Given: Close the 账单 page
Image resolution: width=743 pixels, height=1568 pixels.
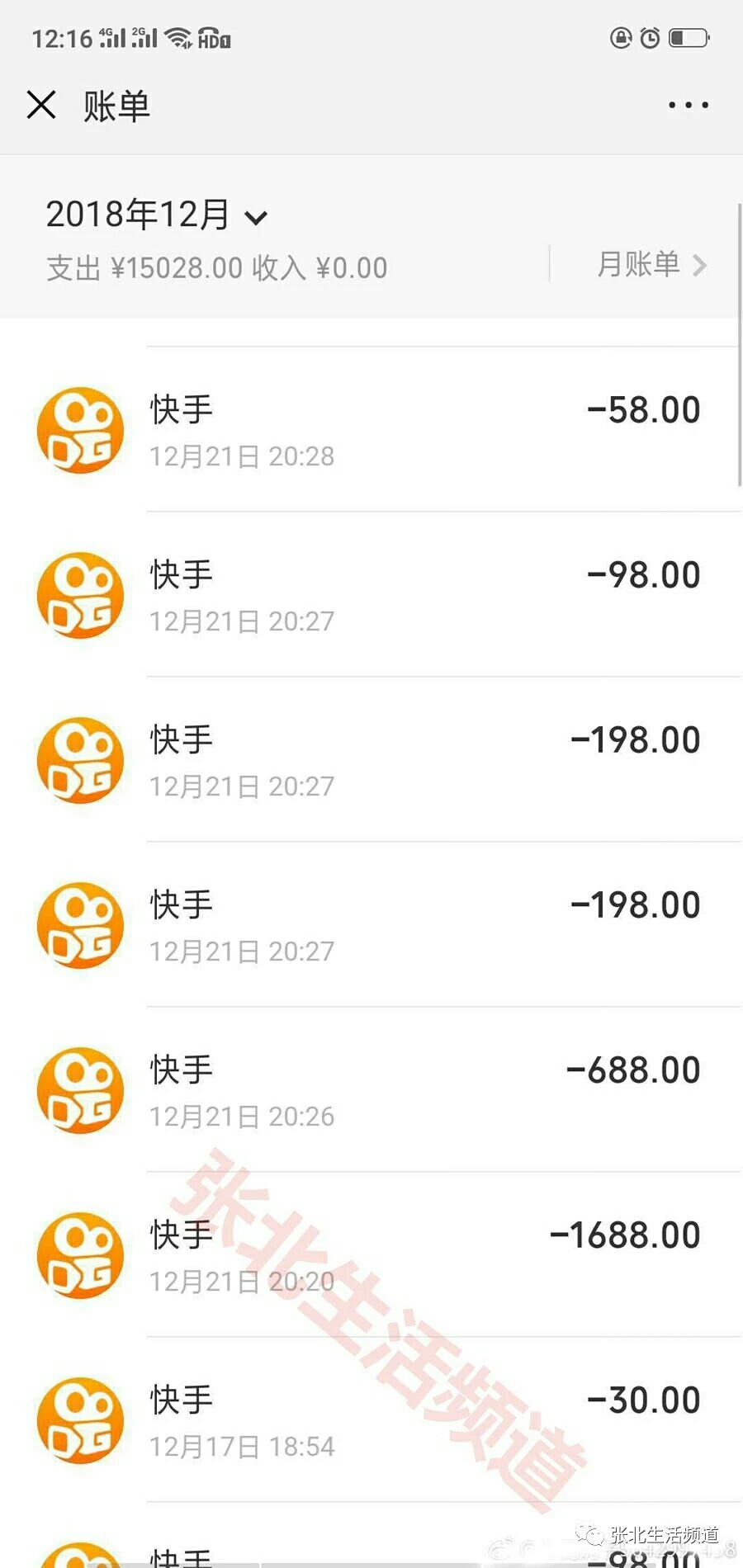Looking at the screenshot, I should point(41,105).
